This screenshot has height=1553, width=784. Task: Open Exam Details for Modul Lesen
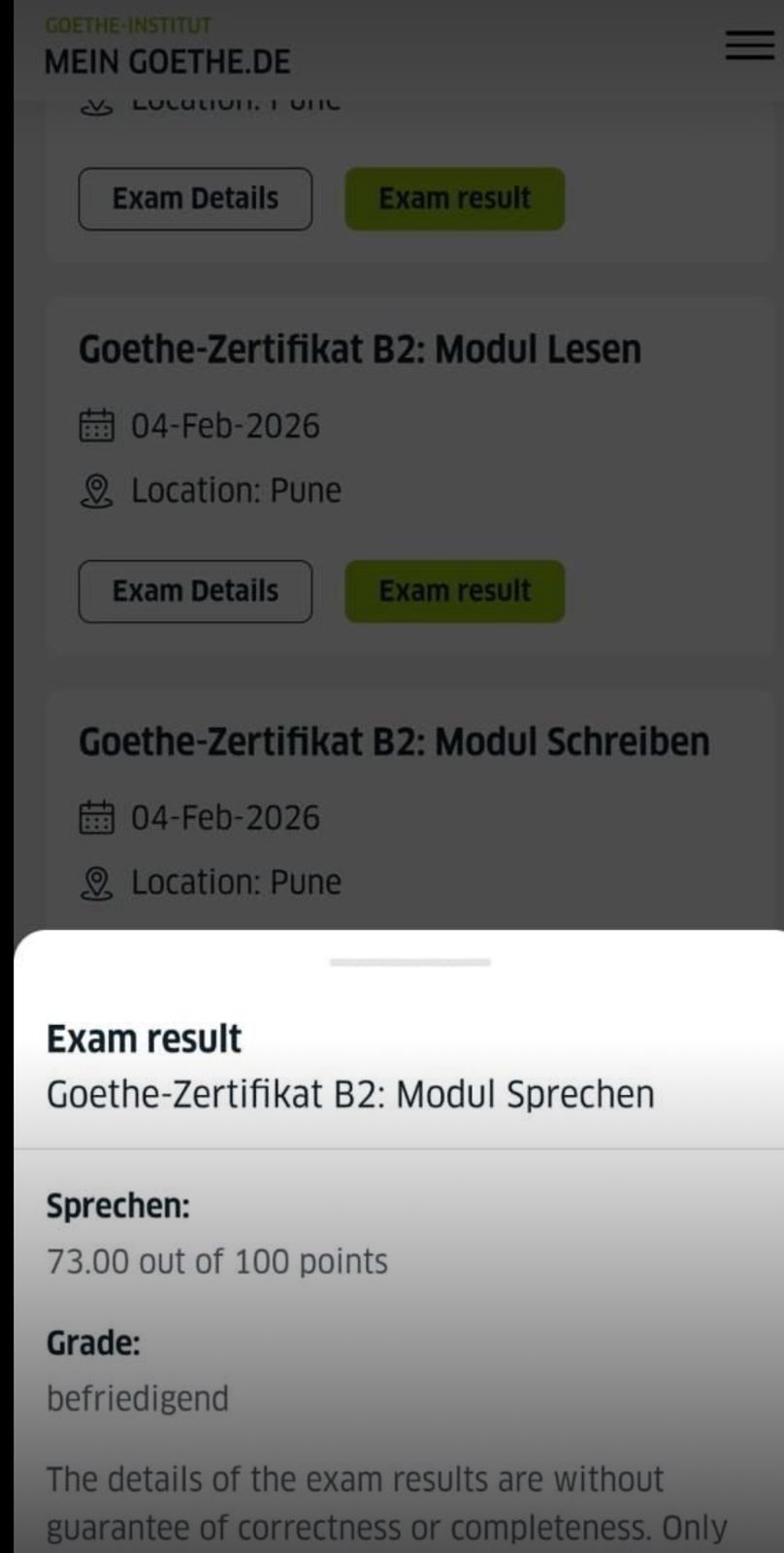click(194, 591)
